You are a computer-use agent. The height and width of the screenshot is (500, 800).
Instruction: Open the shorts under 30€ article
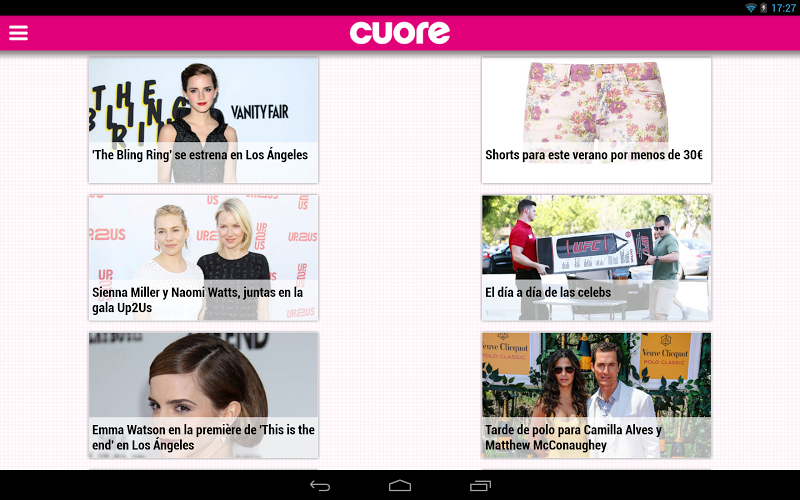pyautogui.click(x=596, y=120)
